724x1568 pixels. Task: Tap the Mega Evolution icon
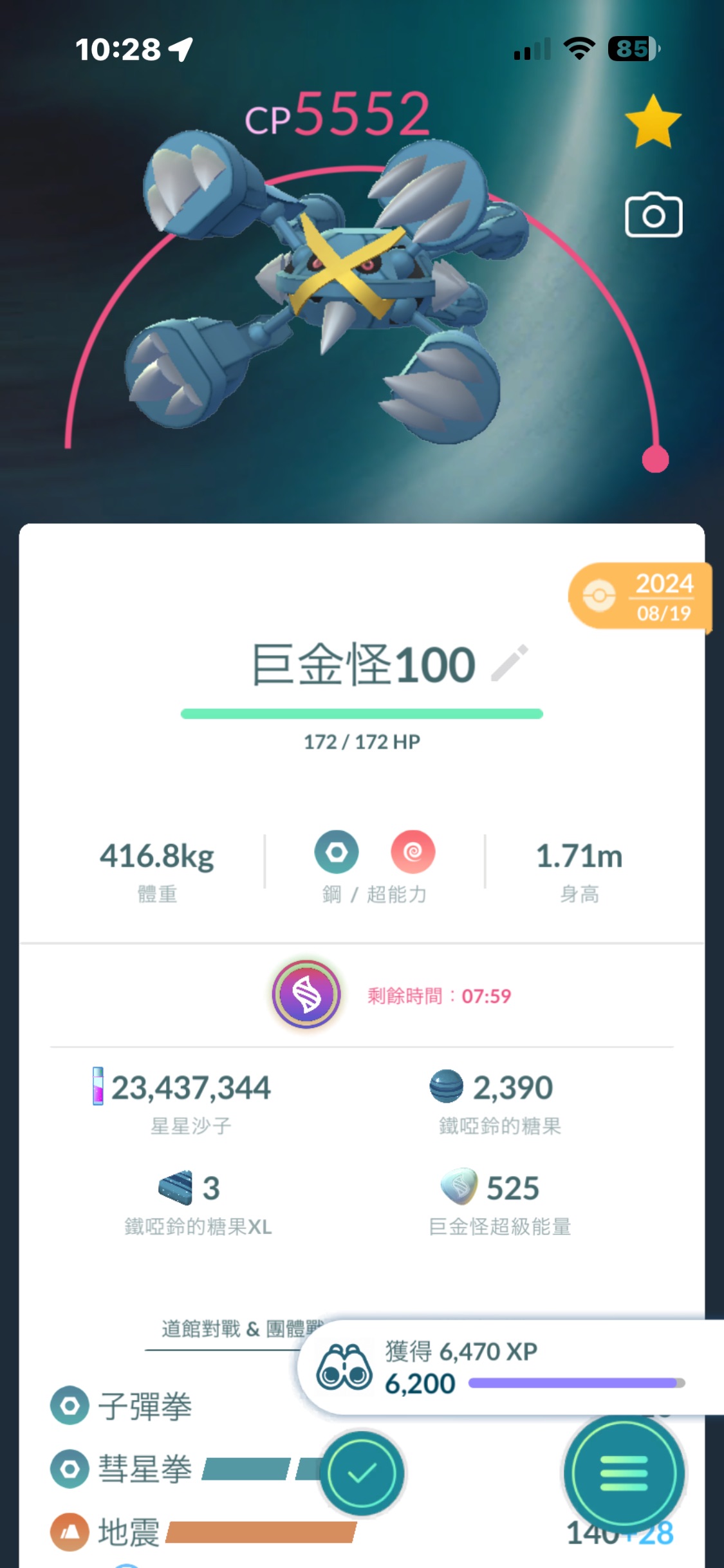click(306, 994)
